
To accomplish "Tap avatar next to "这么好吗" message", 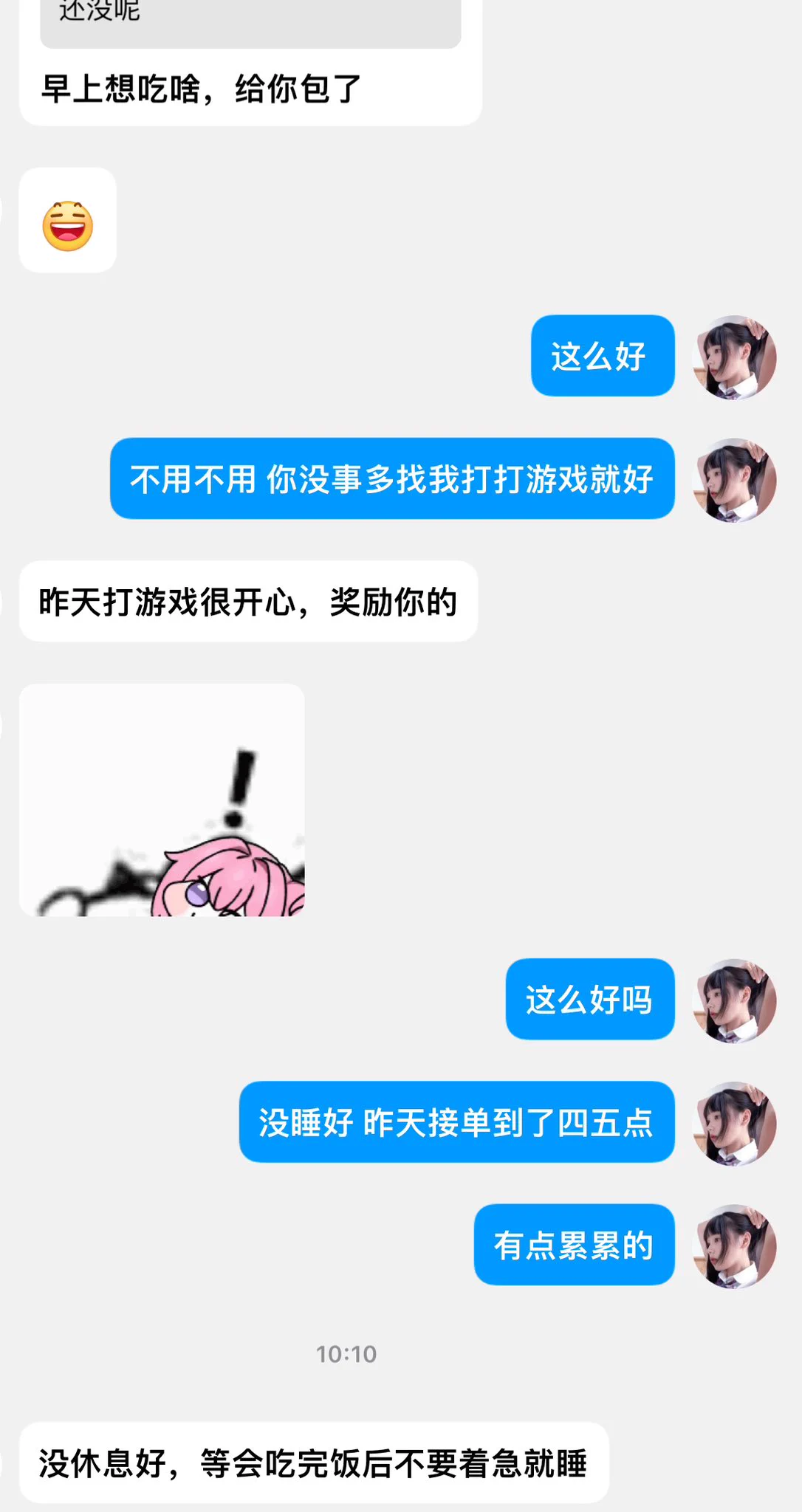I will pyautogui.click(x=734, y=1000).
